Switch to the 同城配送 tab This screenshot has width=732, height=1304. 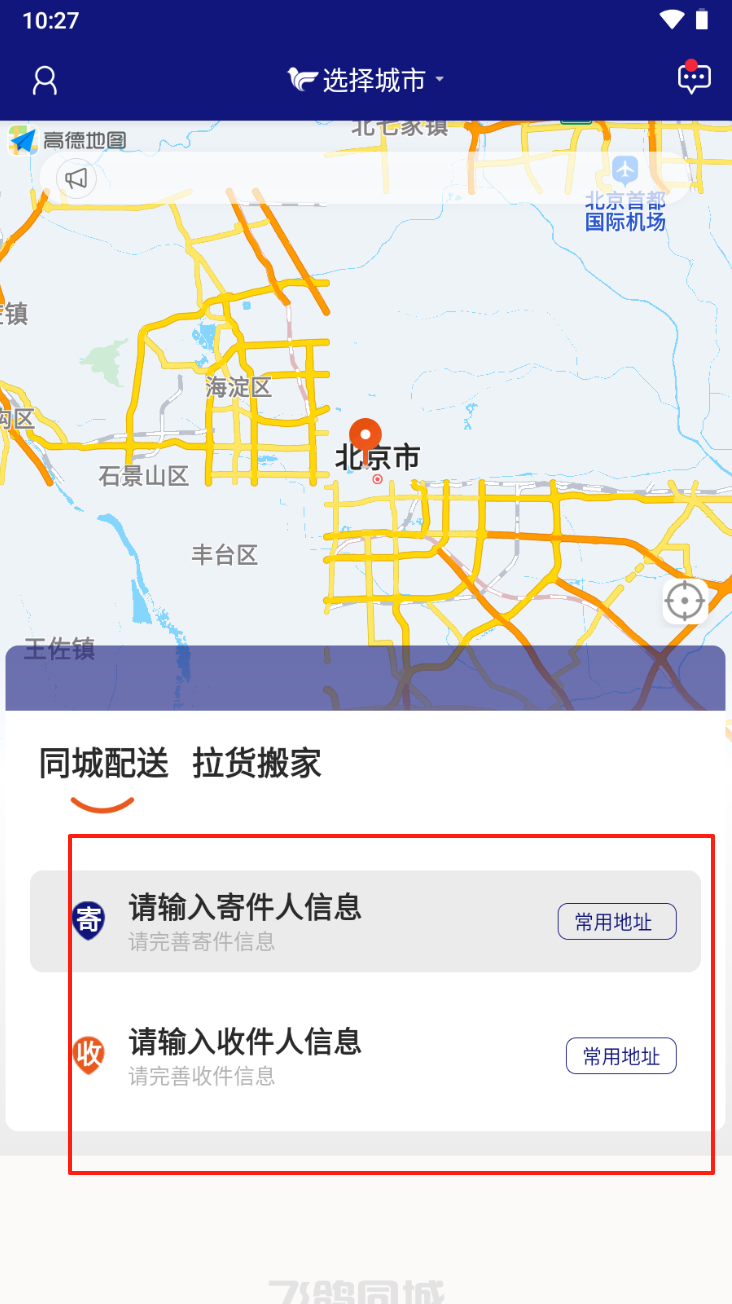point(103,763)
